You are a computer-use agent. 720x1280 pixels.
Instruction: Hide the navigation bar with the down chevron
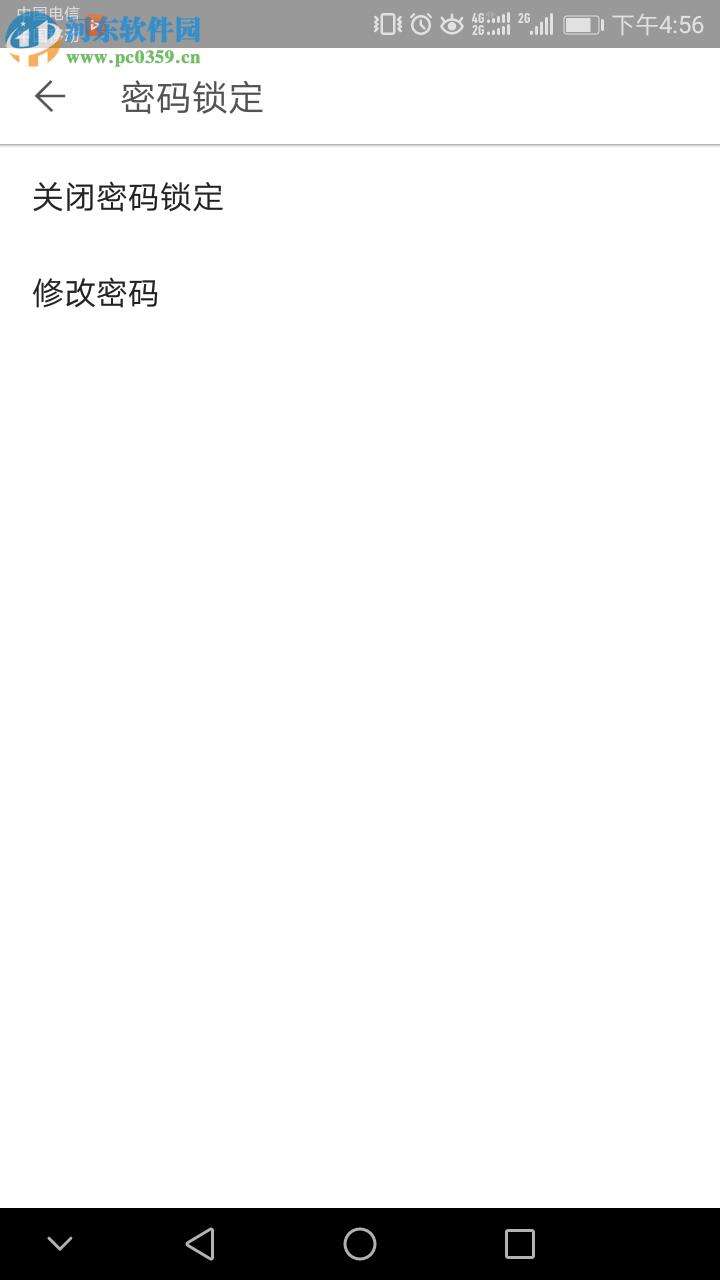(60, 1244)
